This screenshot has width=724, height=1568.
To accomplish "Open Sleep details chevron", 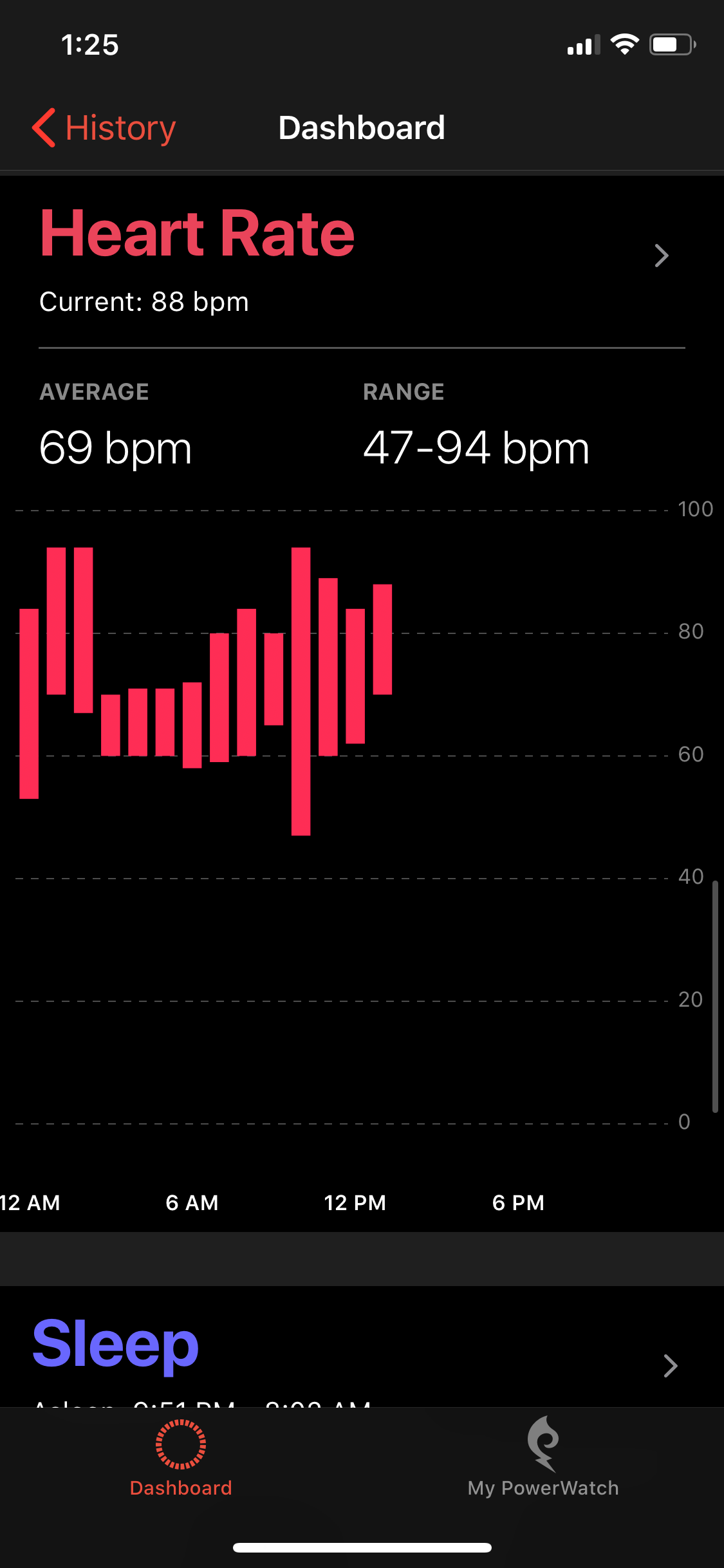I will tap(670, 1365).
